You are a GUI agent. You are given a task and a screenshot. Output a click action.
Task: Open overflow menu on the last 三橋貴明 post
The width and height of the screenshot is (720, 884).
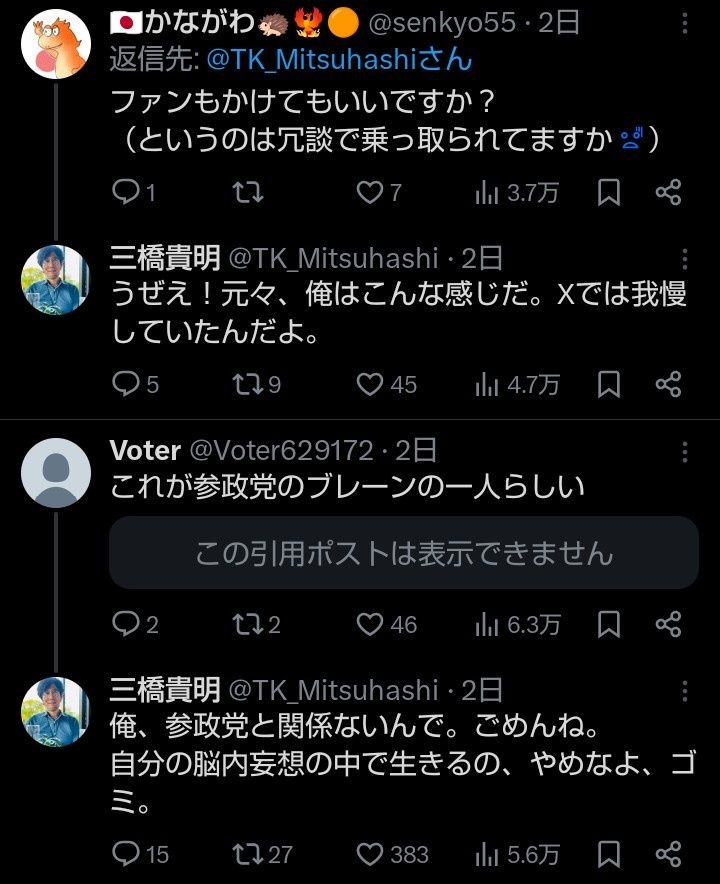[x=684, y=690]
